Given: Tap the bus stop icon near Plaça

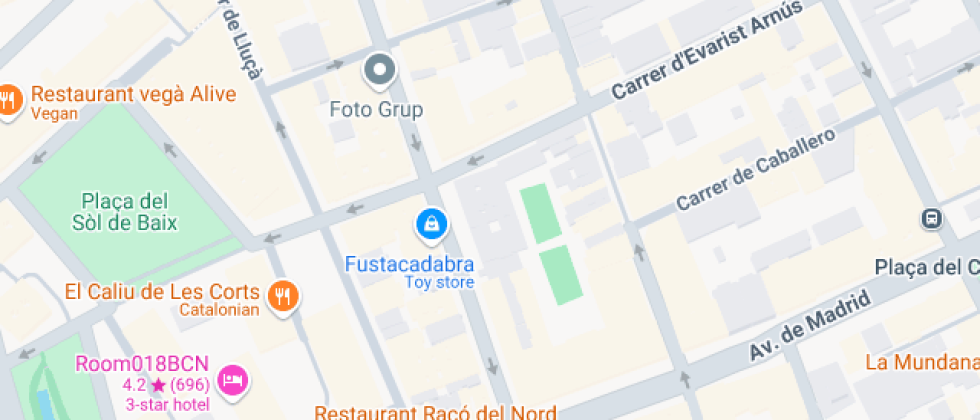Looking at the screenshot, I should click(x=931, y=219).
